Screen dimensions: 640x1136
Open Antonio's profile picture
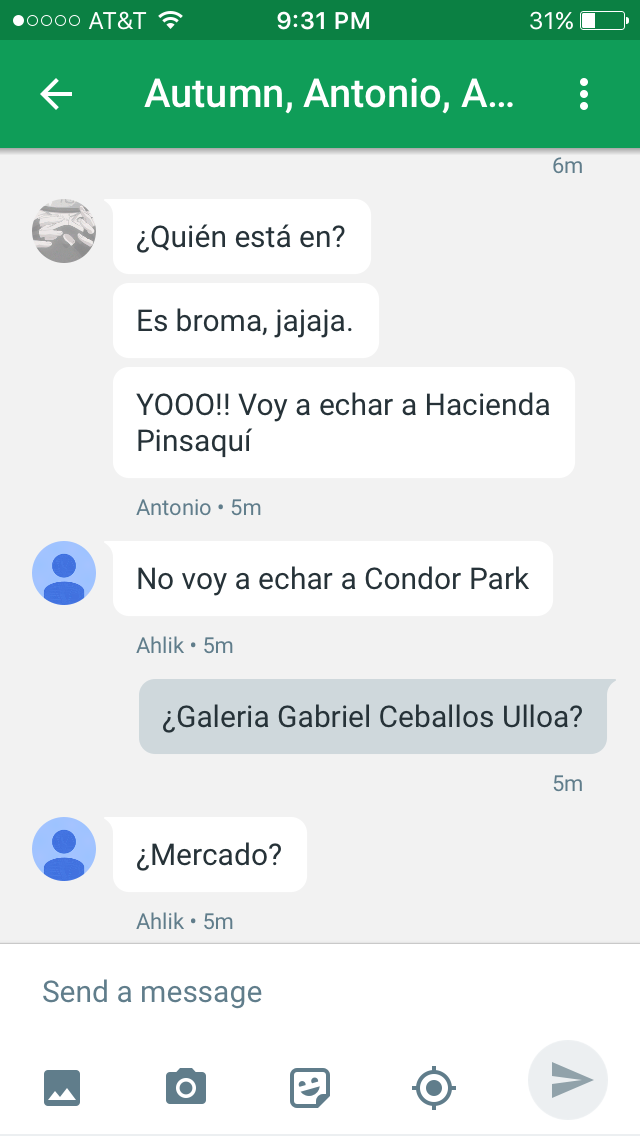pos(64,231)
